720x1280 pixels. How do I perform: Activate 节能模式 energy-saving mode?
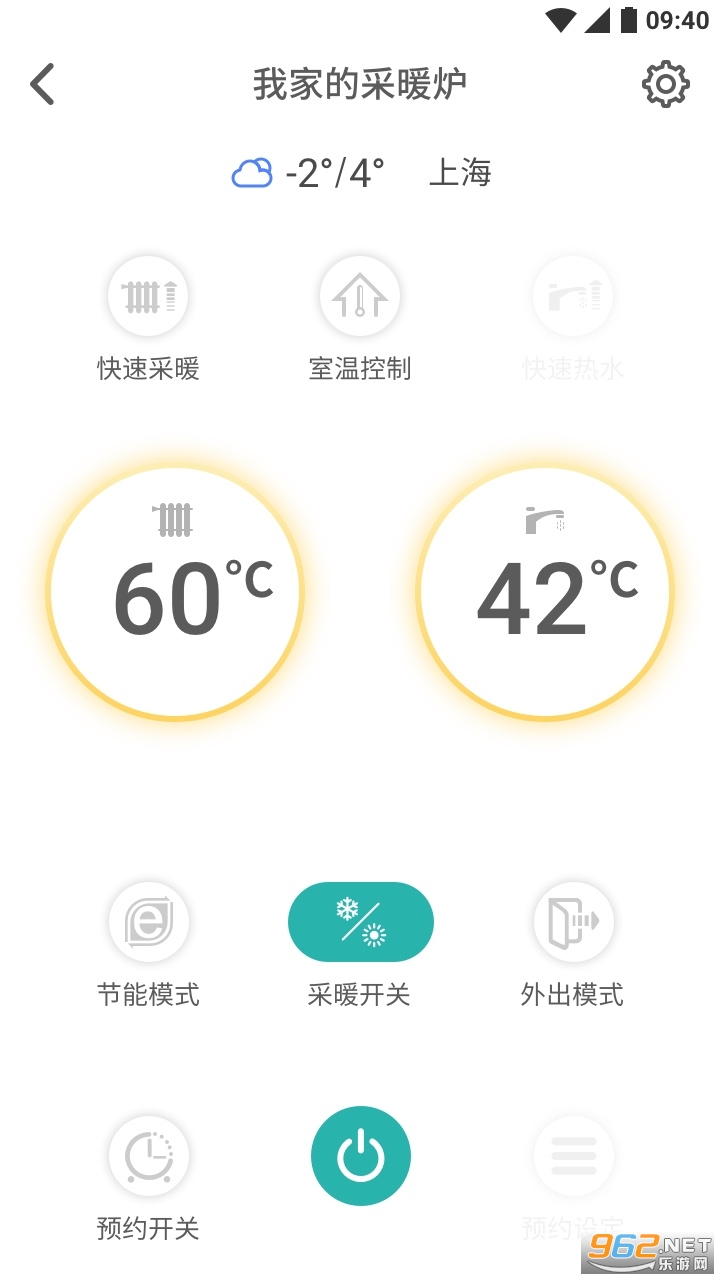(148, 921)
